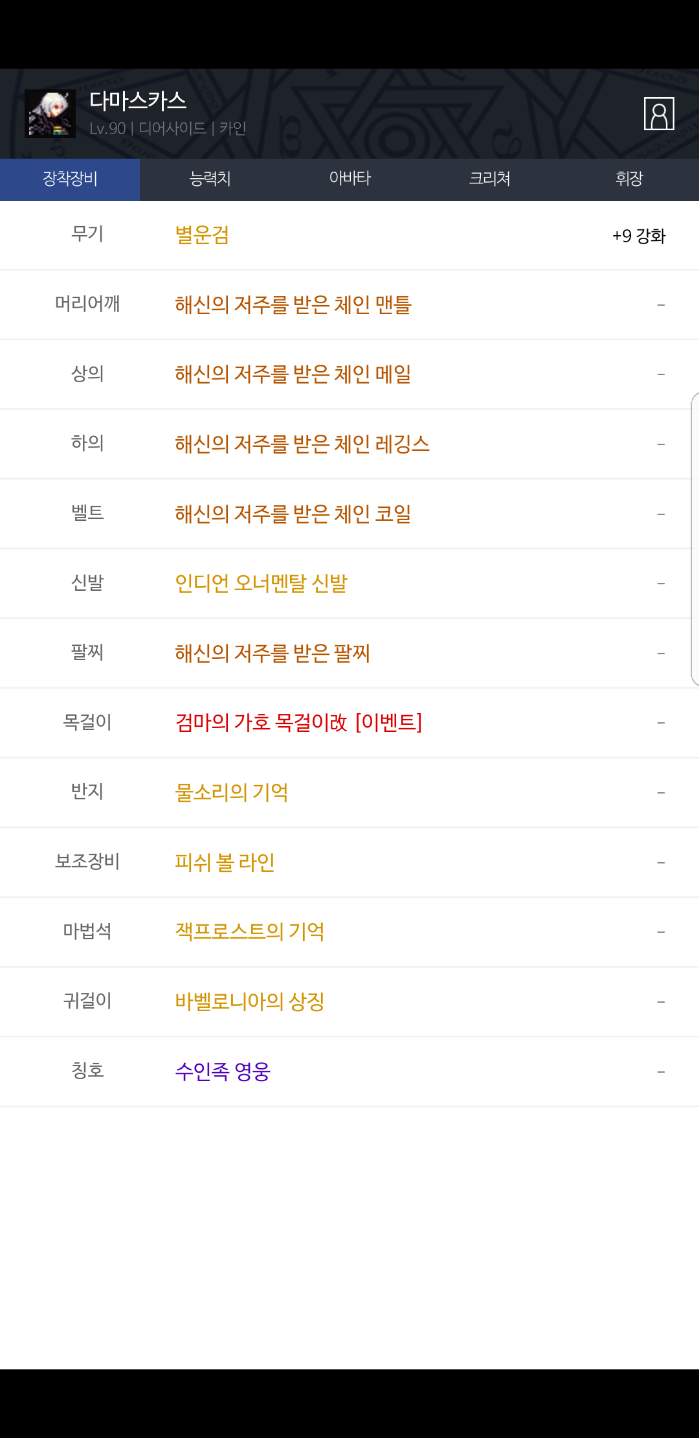View 피쉬 볼 라인 details
699x1438 pixels.
coord(225,862)
